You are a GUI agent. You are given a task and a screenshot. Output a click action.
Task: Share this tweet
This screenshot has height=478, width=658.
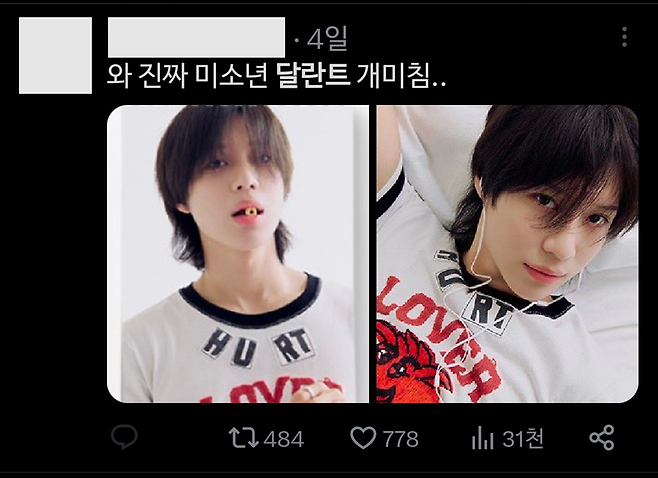(x=601, y=438)
